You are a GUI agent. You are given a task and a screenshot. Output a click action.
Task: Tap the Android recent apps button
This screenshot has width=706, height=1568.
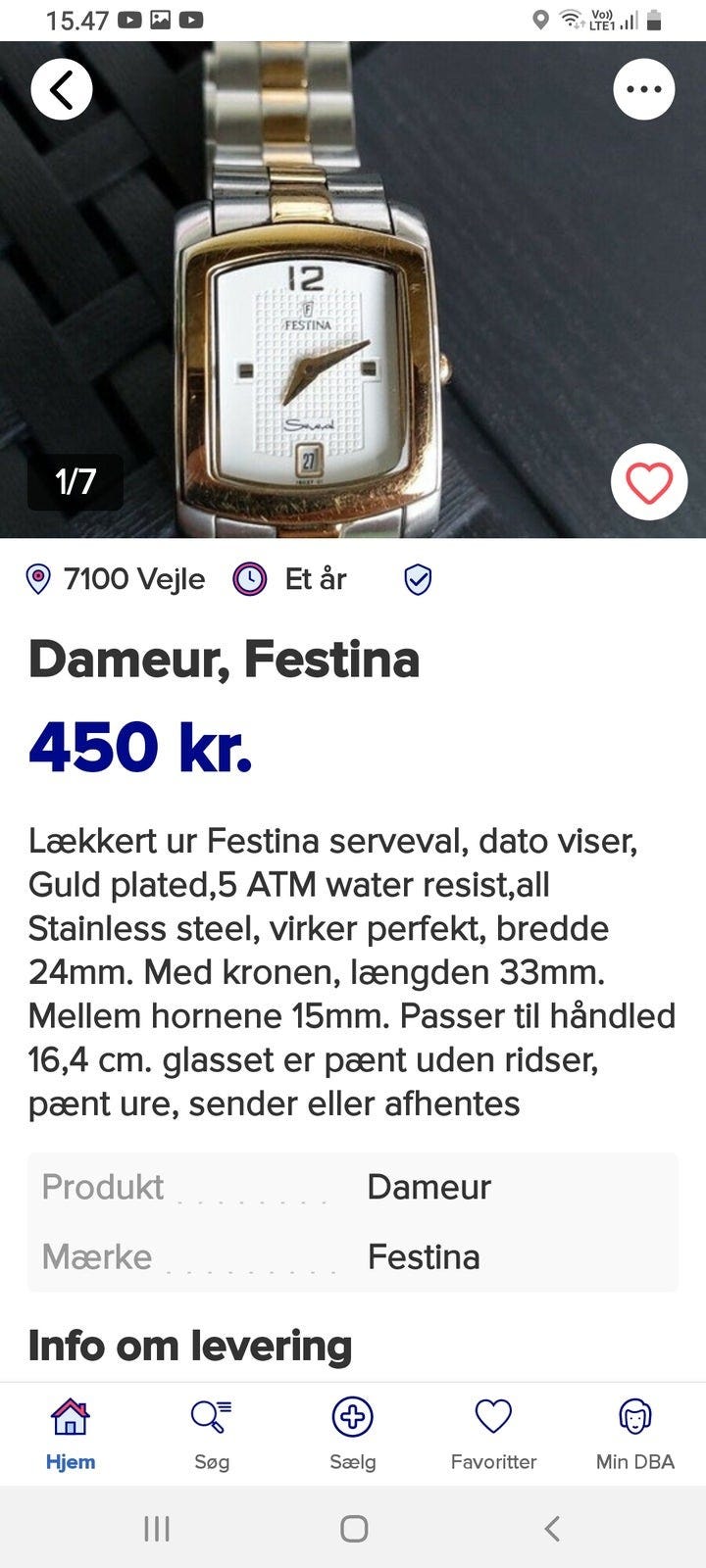[x=157, y=1527]
